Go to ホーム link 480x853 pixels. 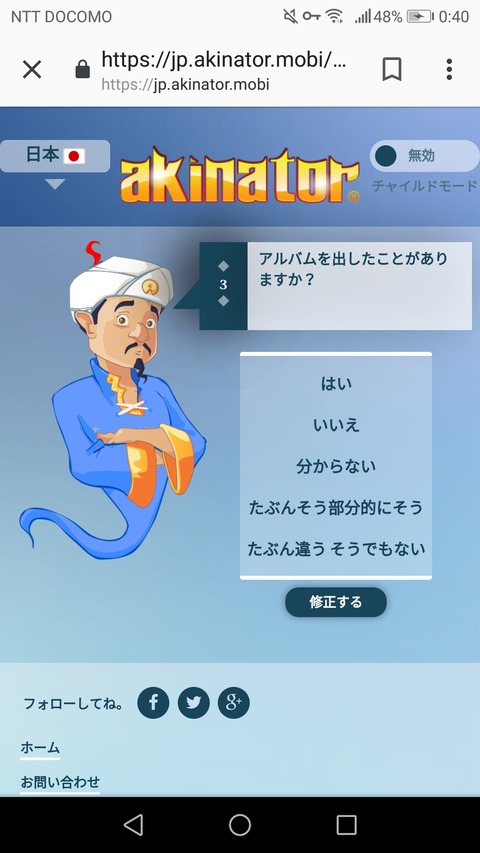[40, 748]
